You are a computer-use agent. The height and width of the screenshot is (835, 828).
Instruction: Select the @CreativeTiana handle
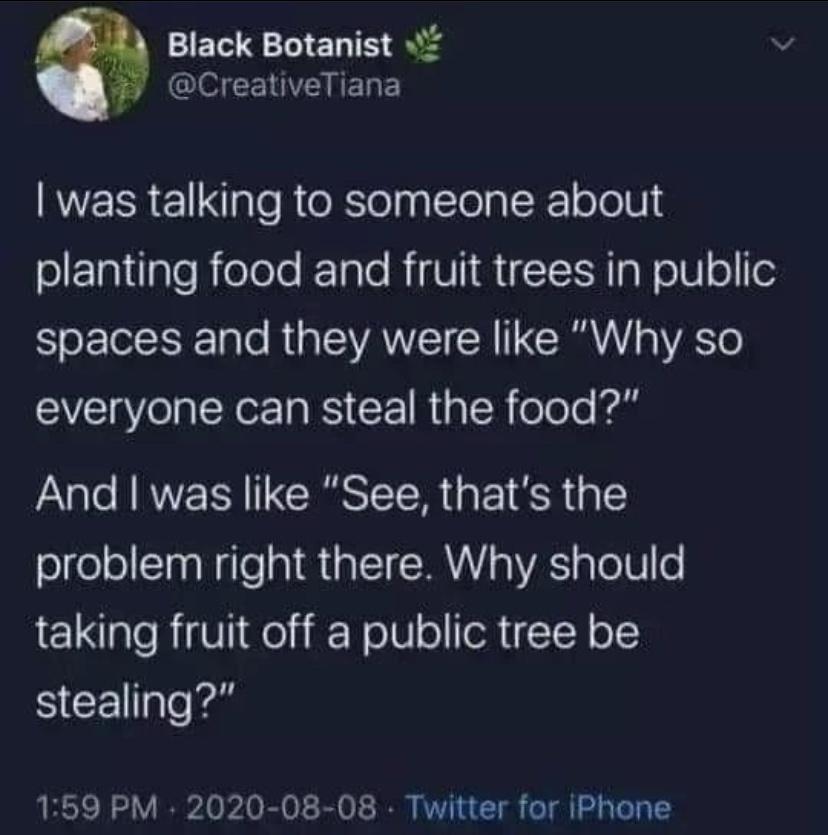(x=284, y=85)
